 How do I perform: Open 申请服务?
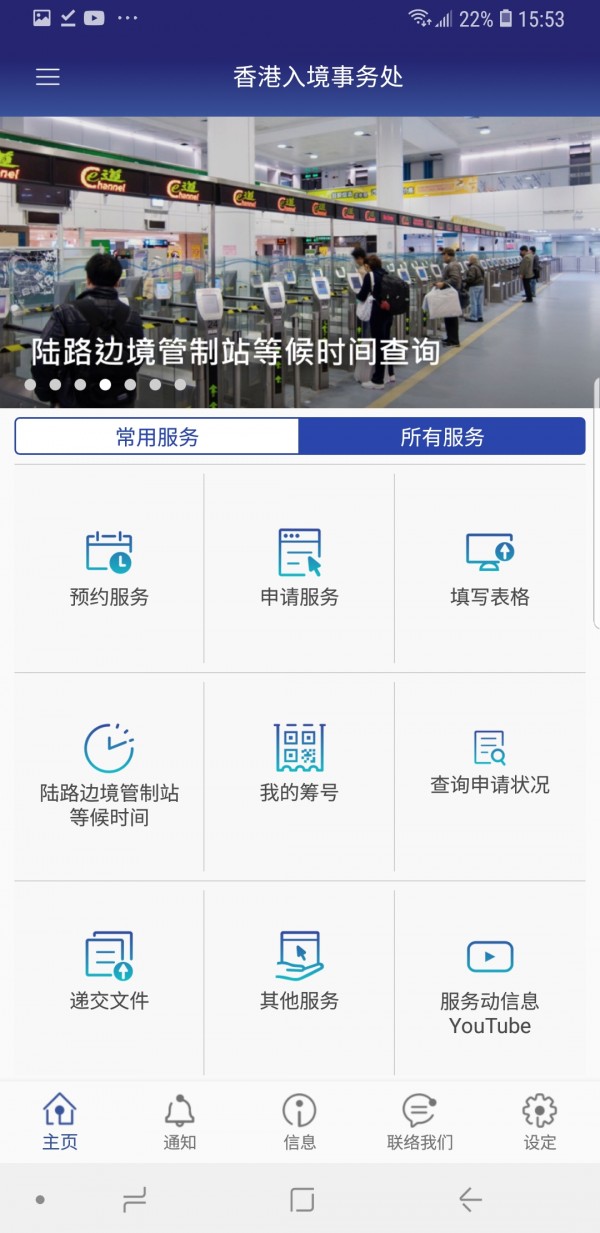[299, 568]
